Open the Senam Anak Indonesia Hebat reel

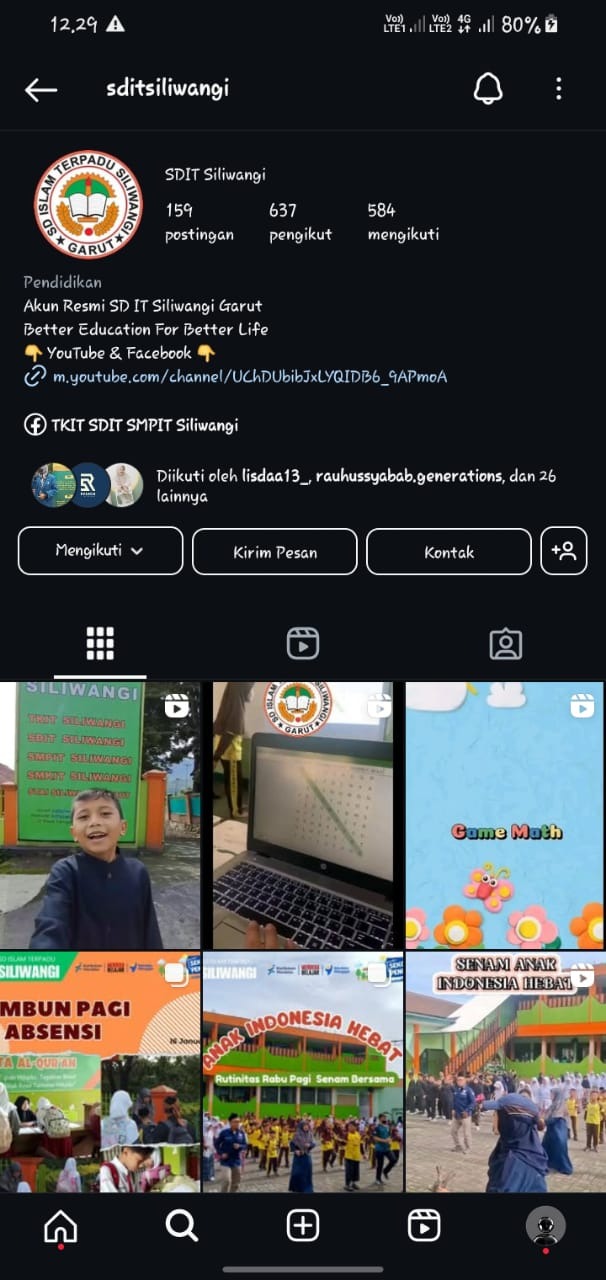(505, 1072)
